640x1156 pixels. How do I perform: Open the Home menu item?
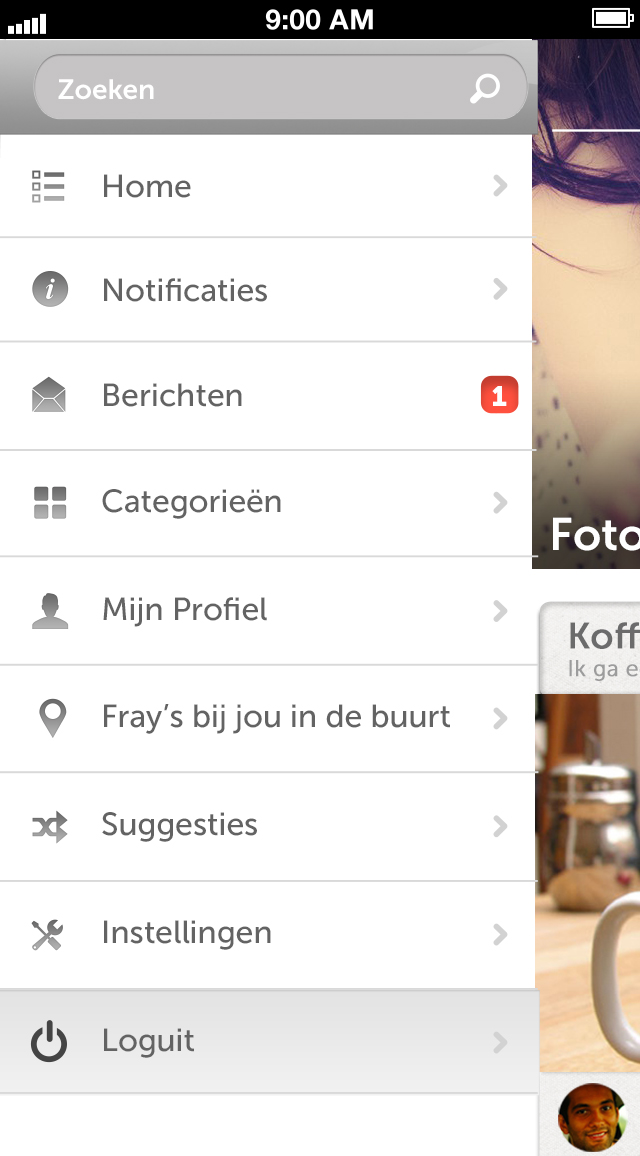point(265,186)
